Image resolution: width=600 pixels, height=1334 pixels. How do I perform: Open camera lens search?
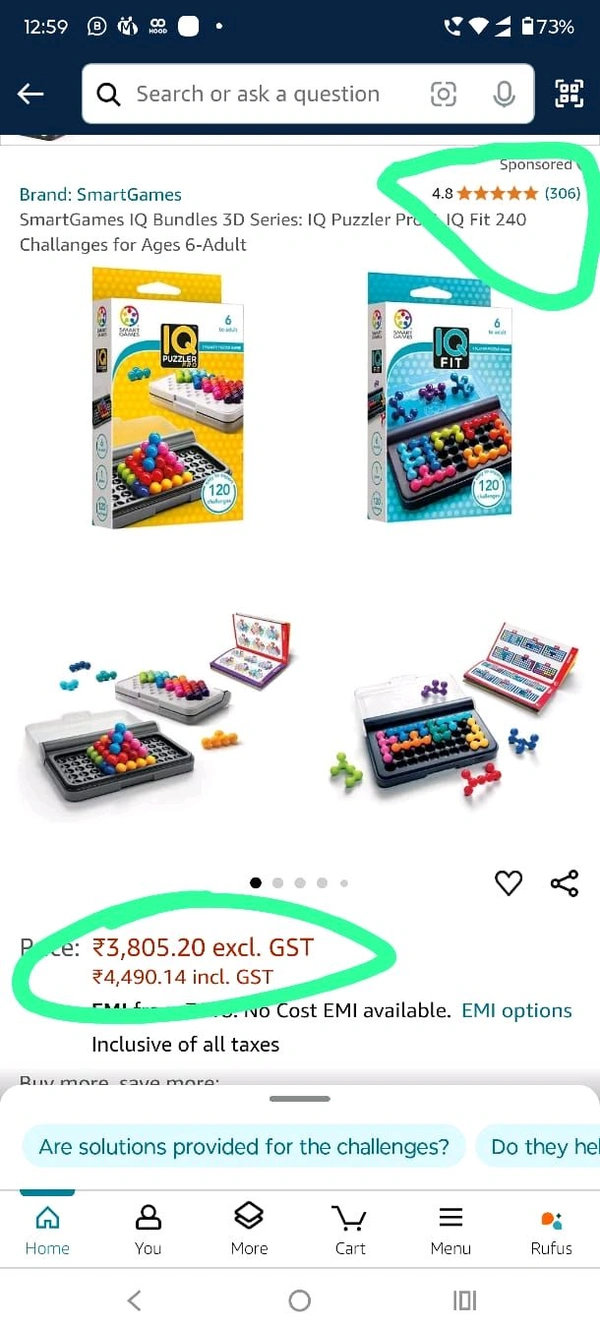(x=443, y=94)
